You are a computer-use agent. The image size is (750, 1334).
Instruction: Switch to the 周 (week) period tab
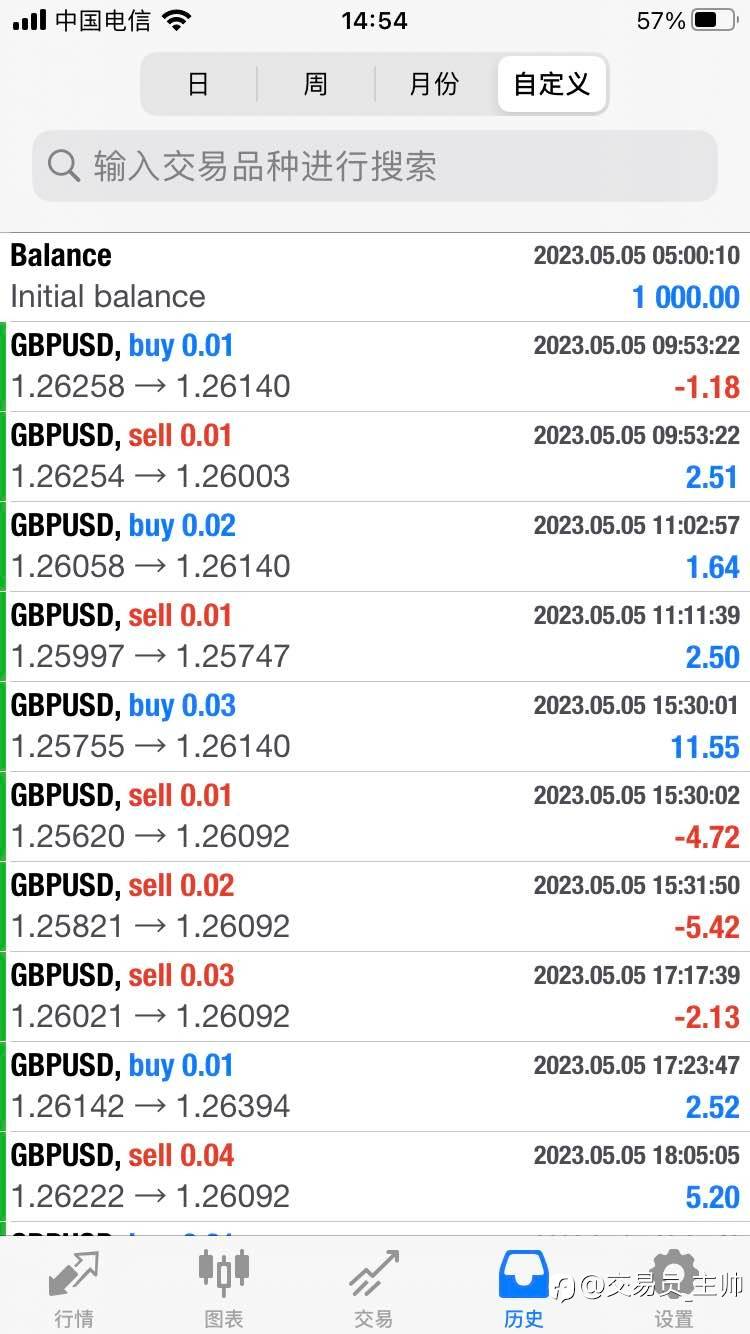click(315, 84)
